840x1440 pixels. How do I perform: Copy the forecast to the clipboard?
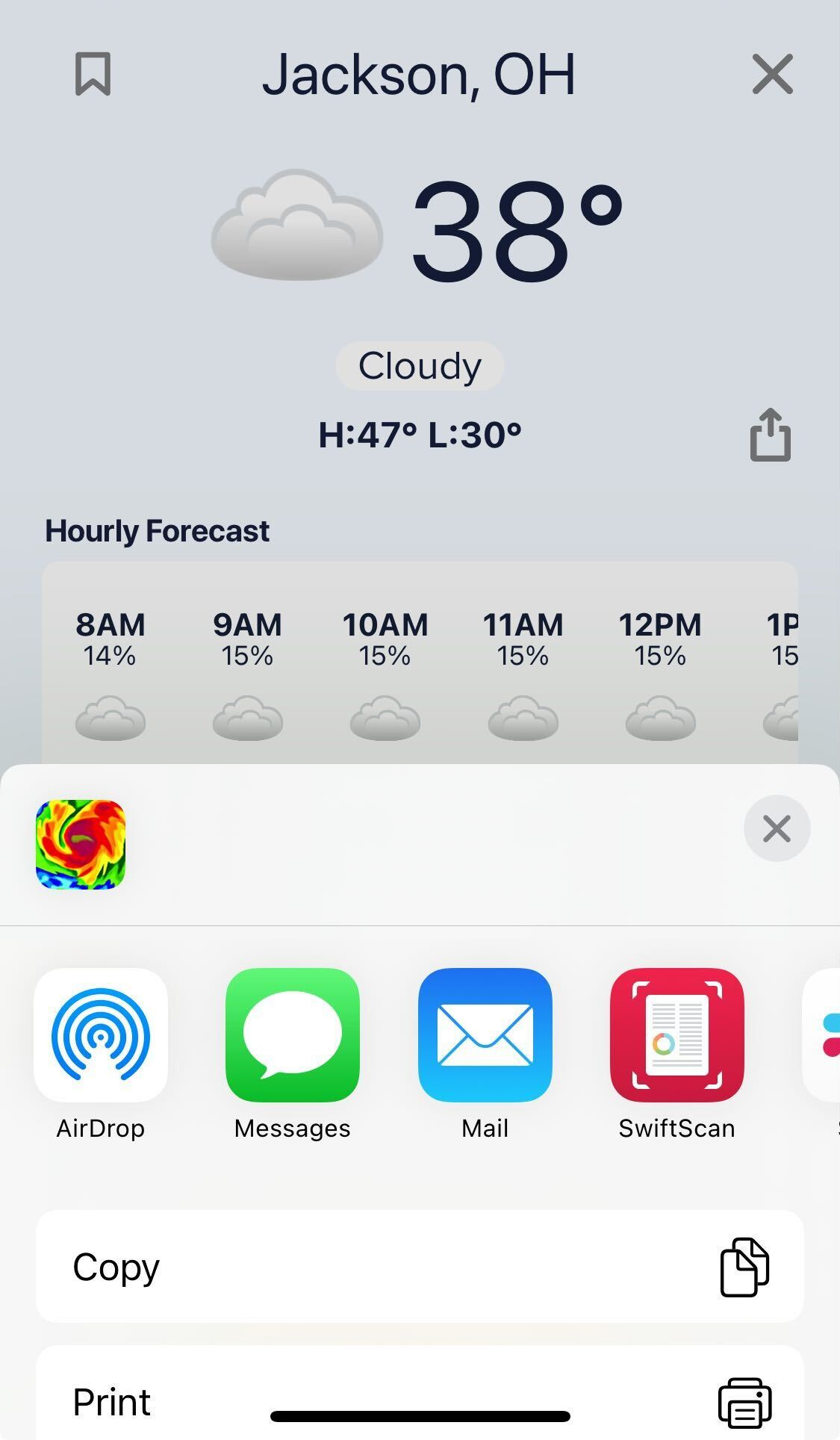(x=420, y=1267)
